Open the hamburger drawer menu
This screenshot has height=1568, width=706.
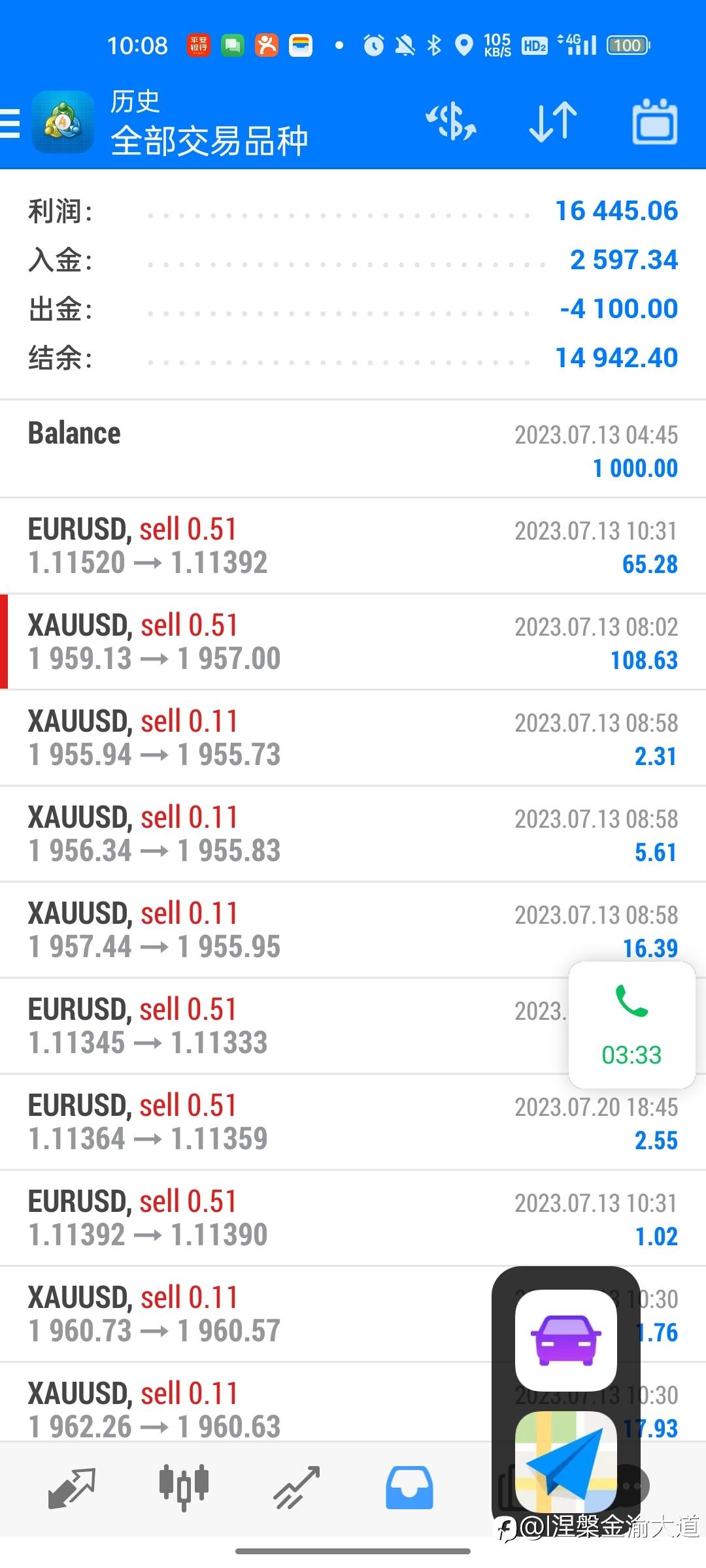pyautogui.click(x=10, y=123)
